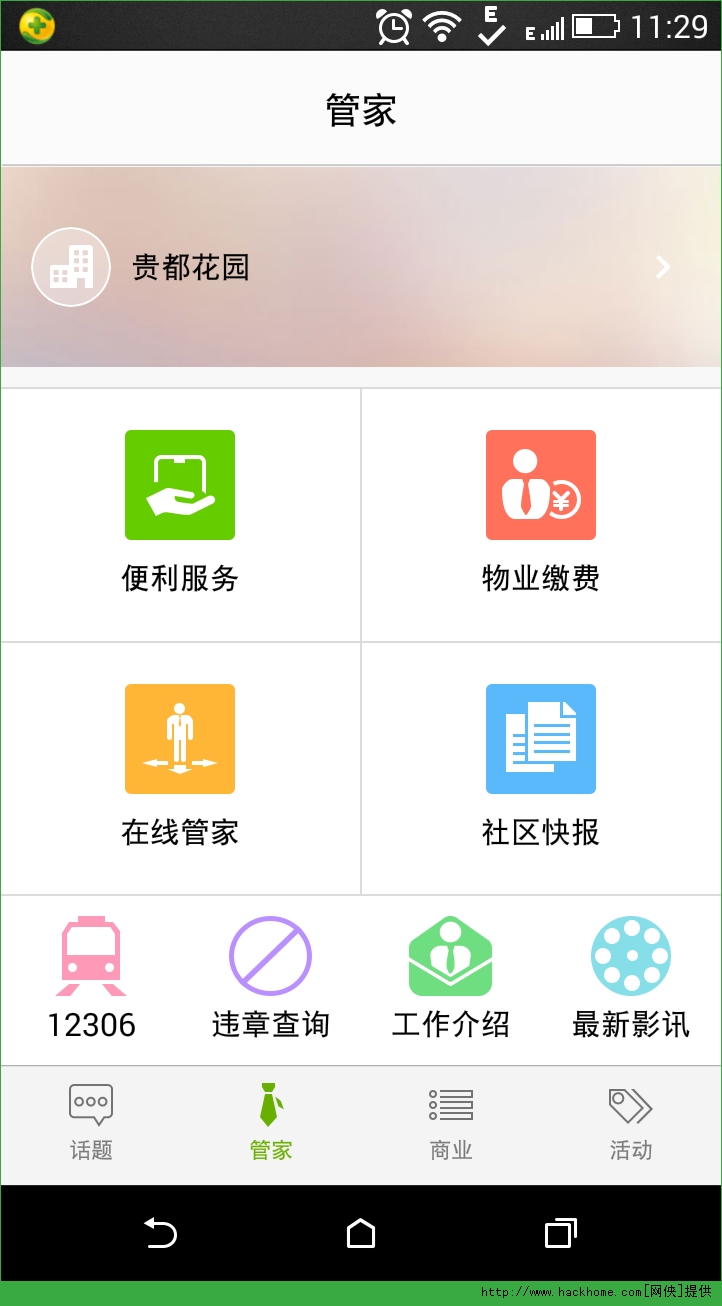Image resolution: width=722 pixels, height=1306 pixels.
Task: Open 社区快报 community news
Action: pos(541,767)
